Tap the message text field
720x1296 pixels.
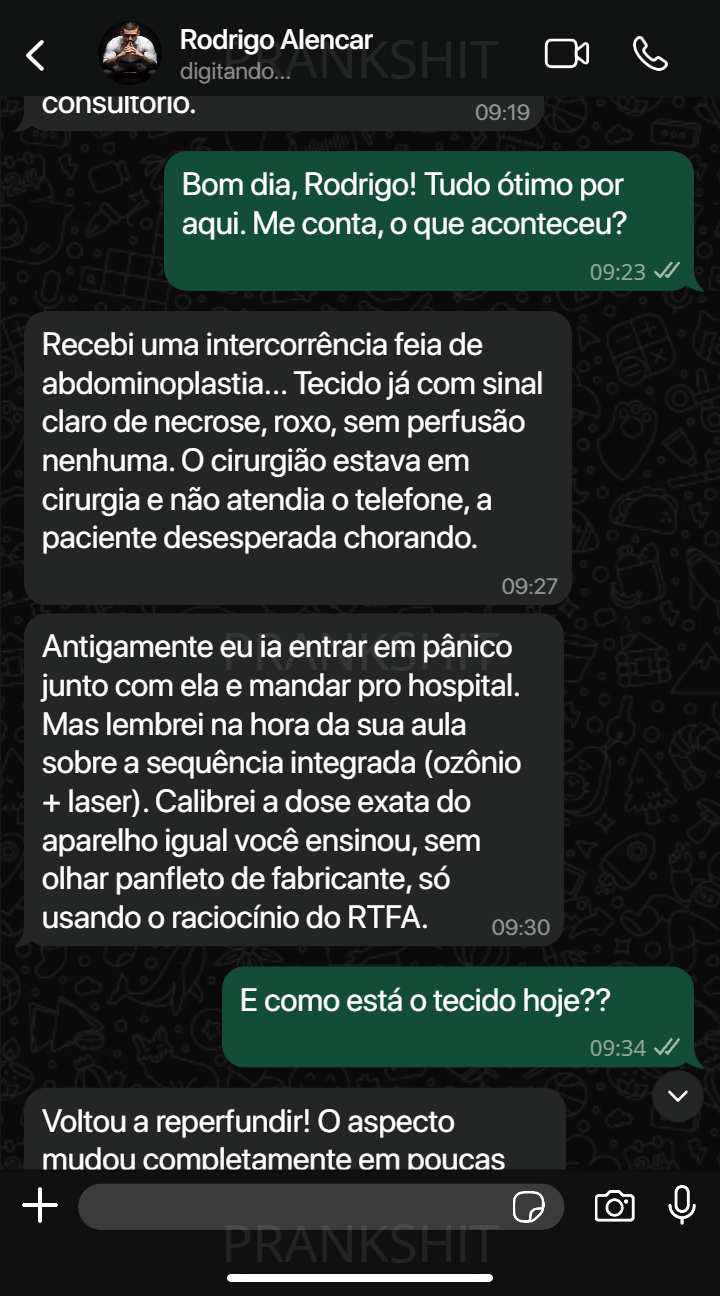(290, 1207)
